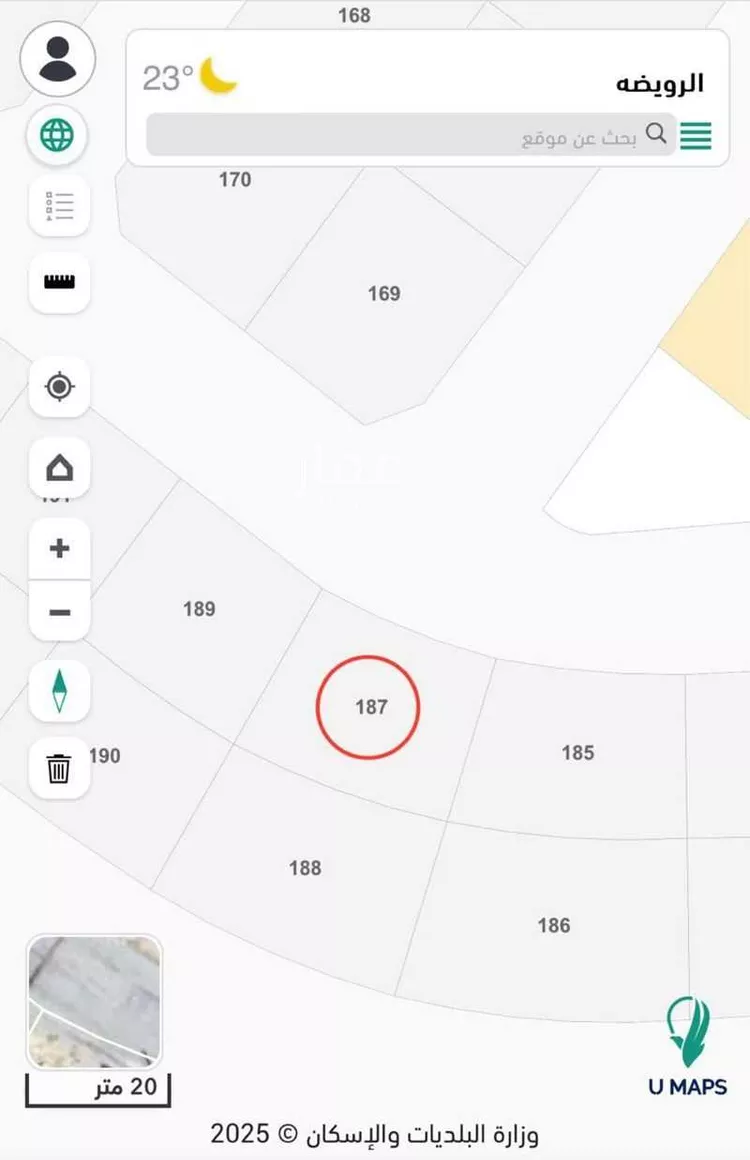750x1160 pixels.
Task: Switch basemap using satellite thumbnail
Action: [94, 1002]
